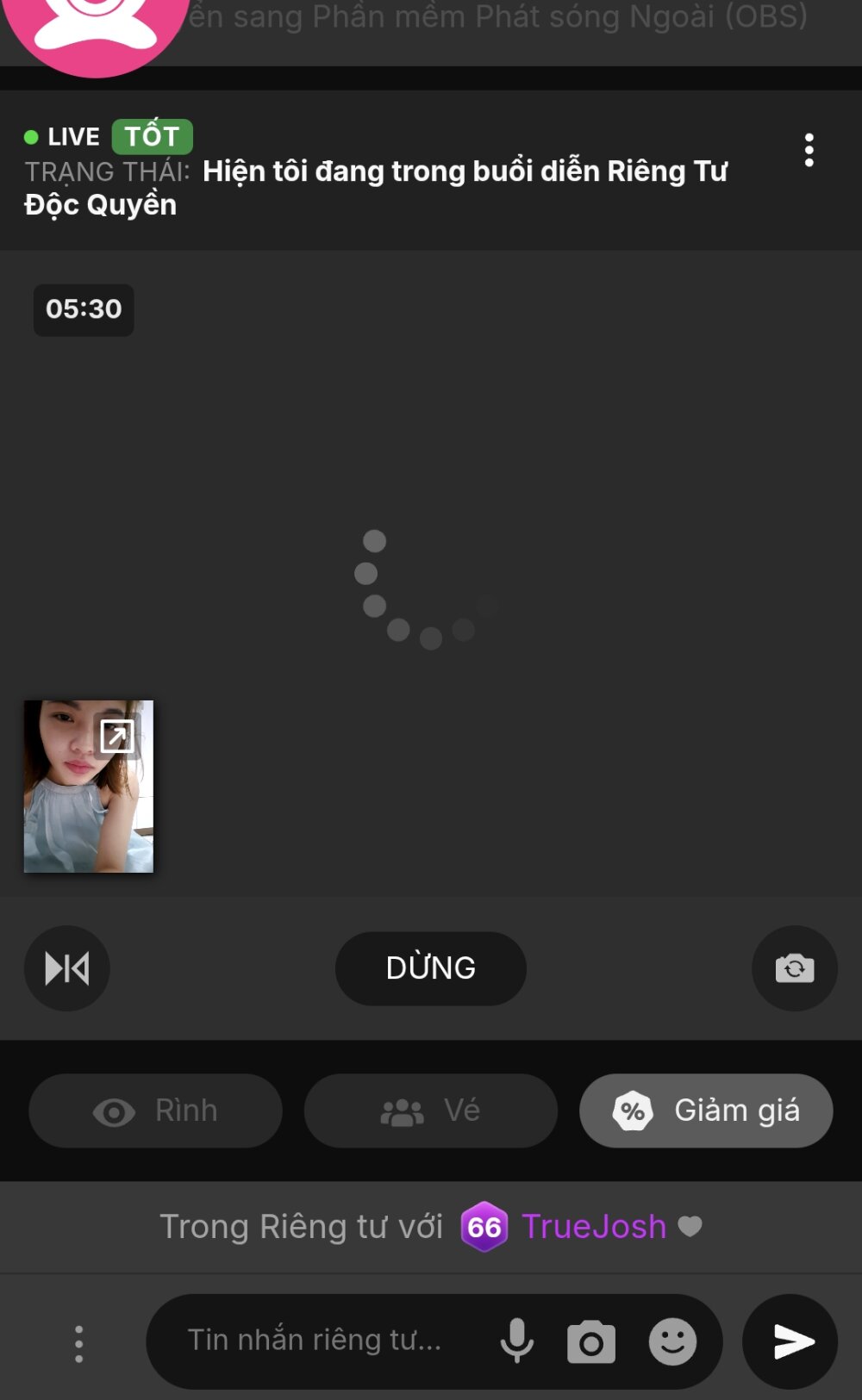The height and width of the screenshot is (1400, 862).
Task: Tap the TỐT connection quality badge
Action: (x=152, y=136)
